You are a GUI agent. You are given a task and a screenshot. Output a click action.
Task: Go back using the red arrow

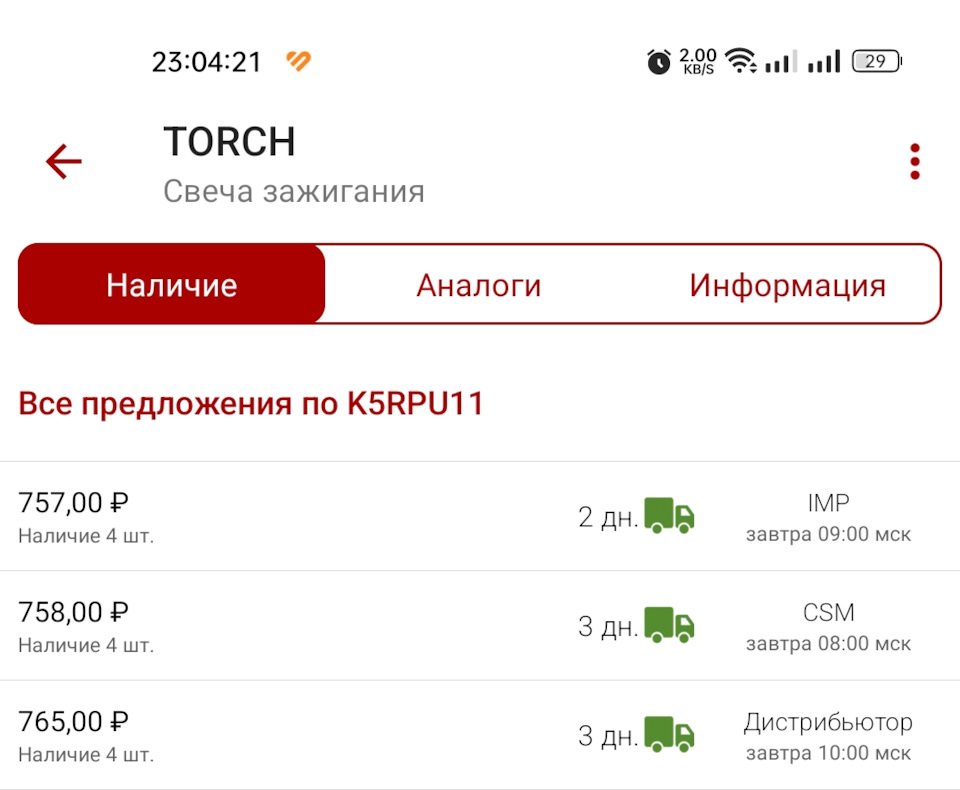click(63, 162)
